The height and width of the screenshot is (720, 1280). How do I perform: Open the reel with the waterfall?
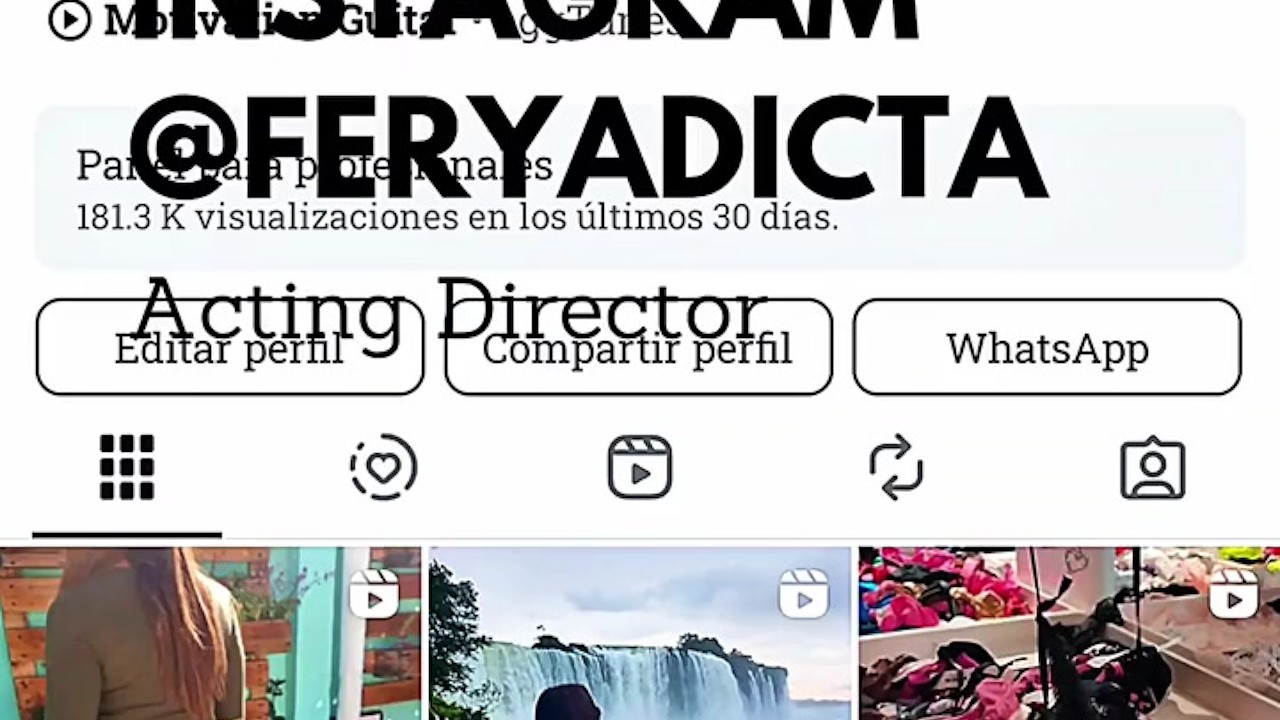(640, 635)
